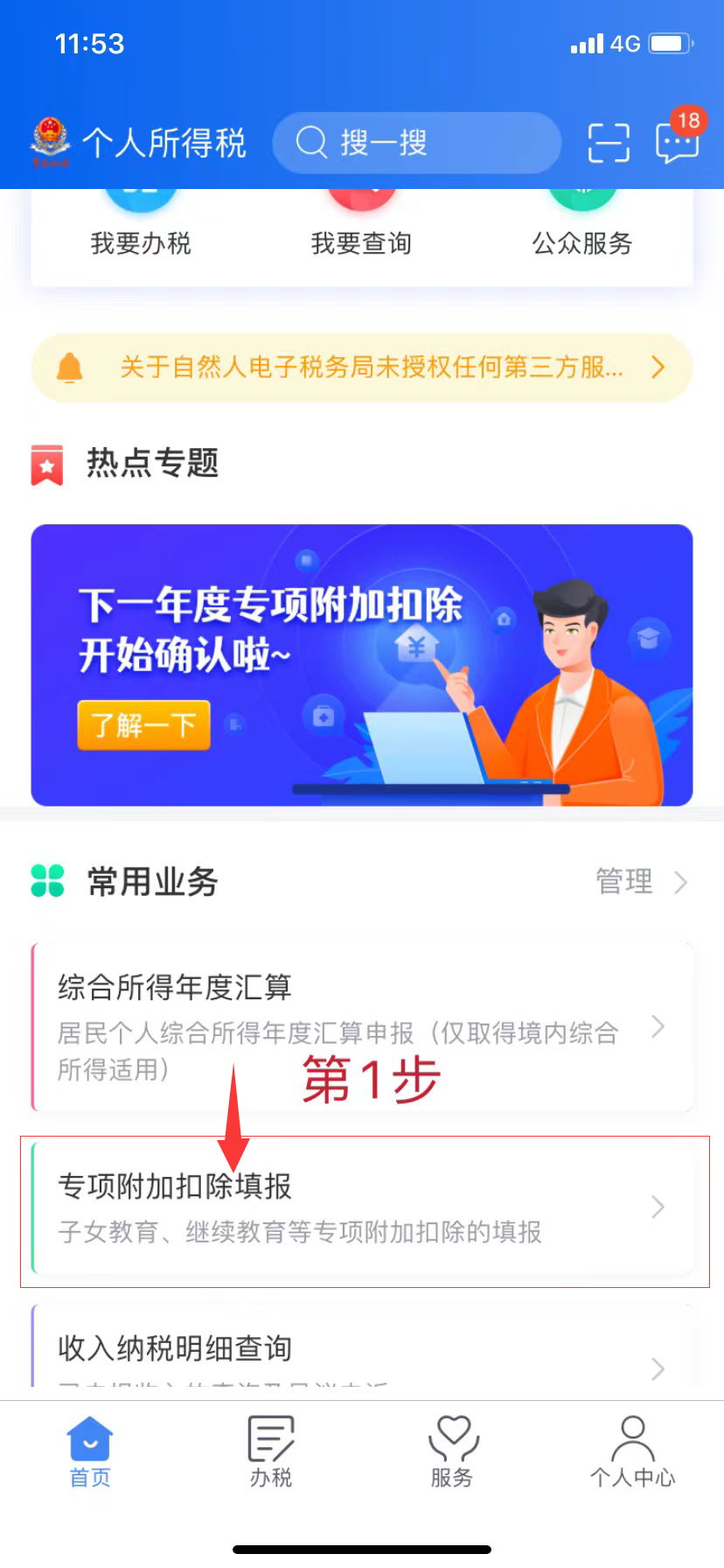Open the yellow notice about 自然人电子税务局
This screenshot has height=1568, width=724.
(x=361, y=367)
